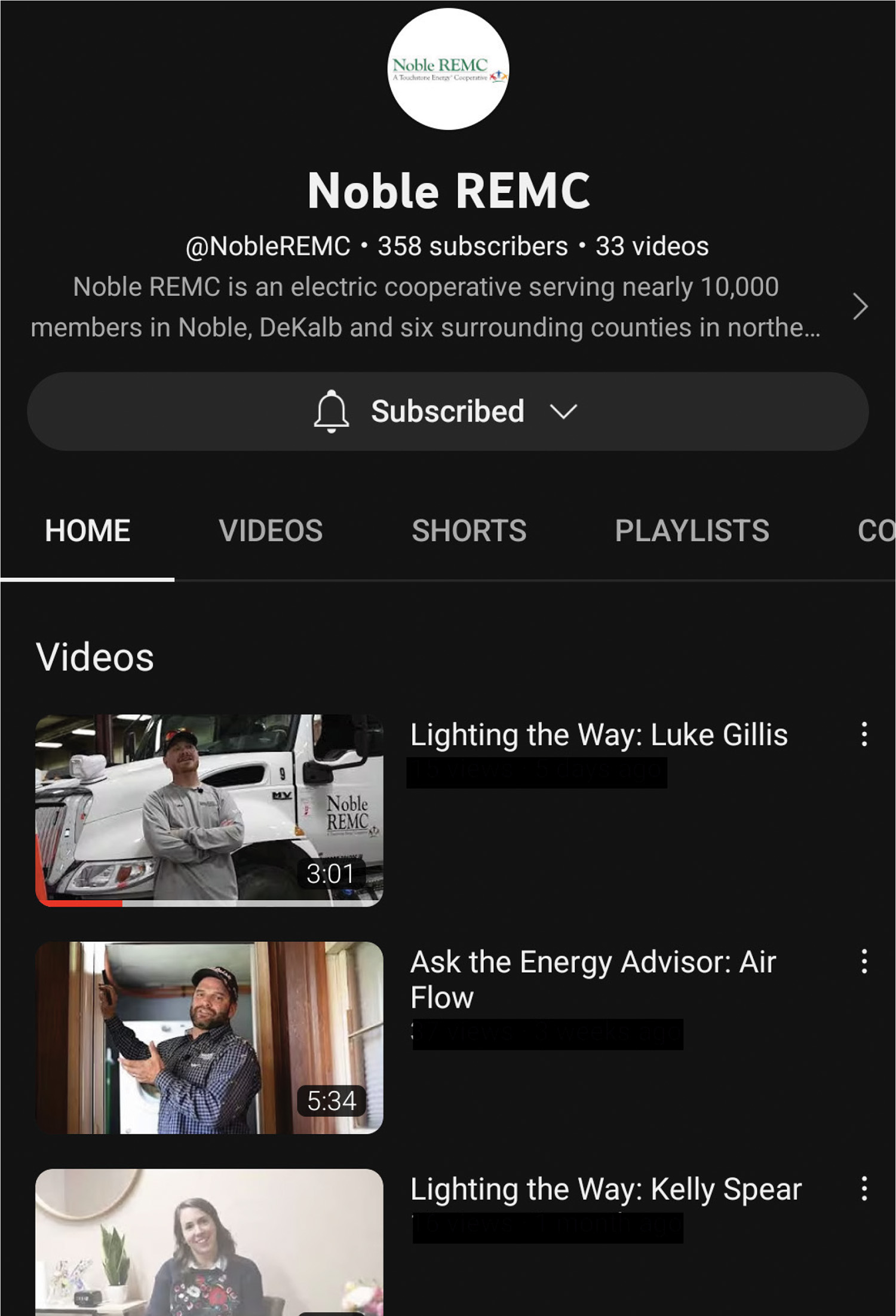Image resolution: width=896 pixels, height=1316 pixels.
Task: Play Ask the Energy Advisor: Air Flow
Action: (209, 1038)
